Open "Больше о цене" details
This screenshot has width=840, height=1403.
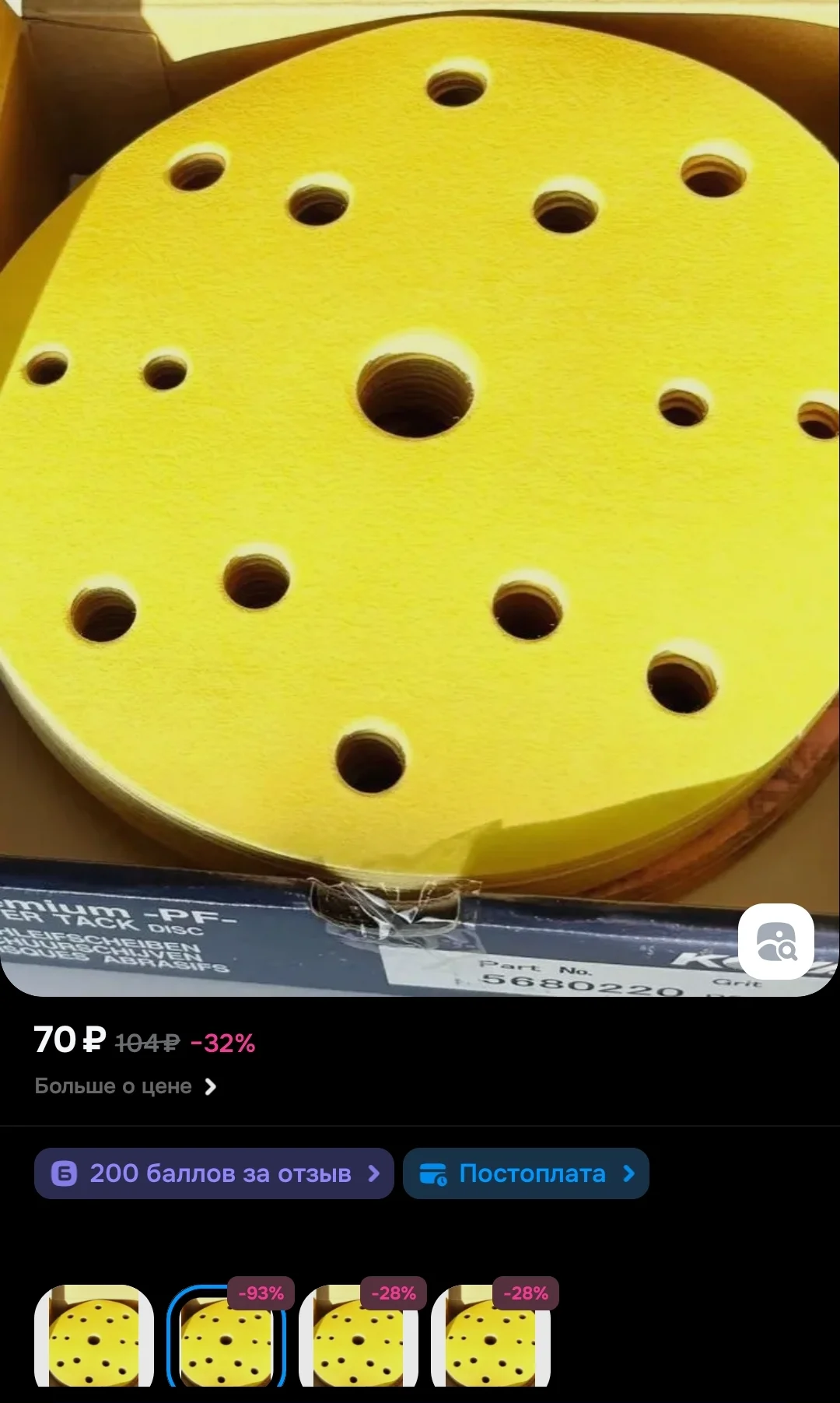click(126, 1086)
